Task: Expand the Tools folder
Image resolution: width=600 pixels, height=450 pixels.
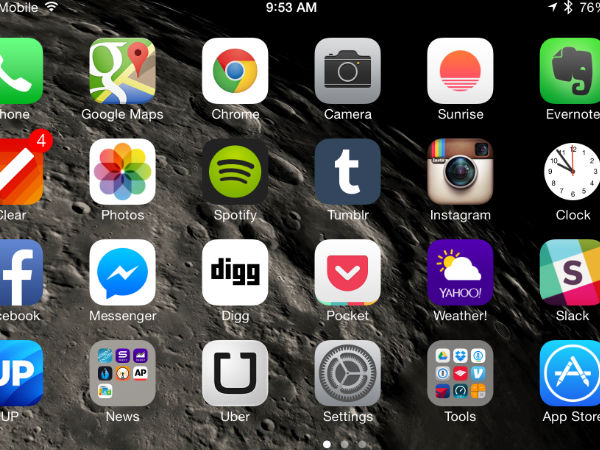Action: pyautogui.click(x=460, y=373)
